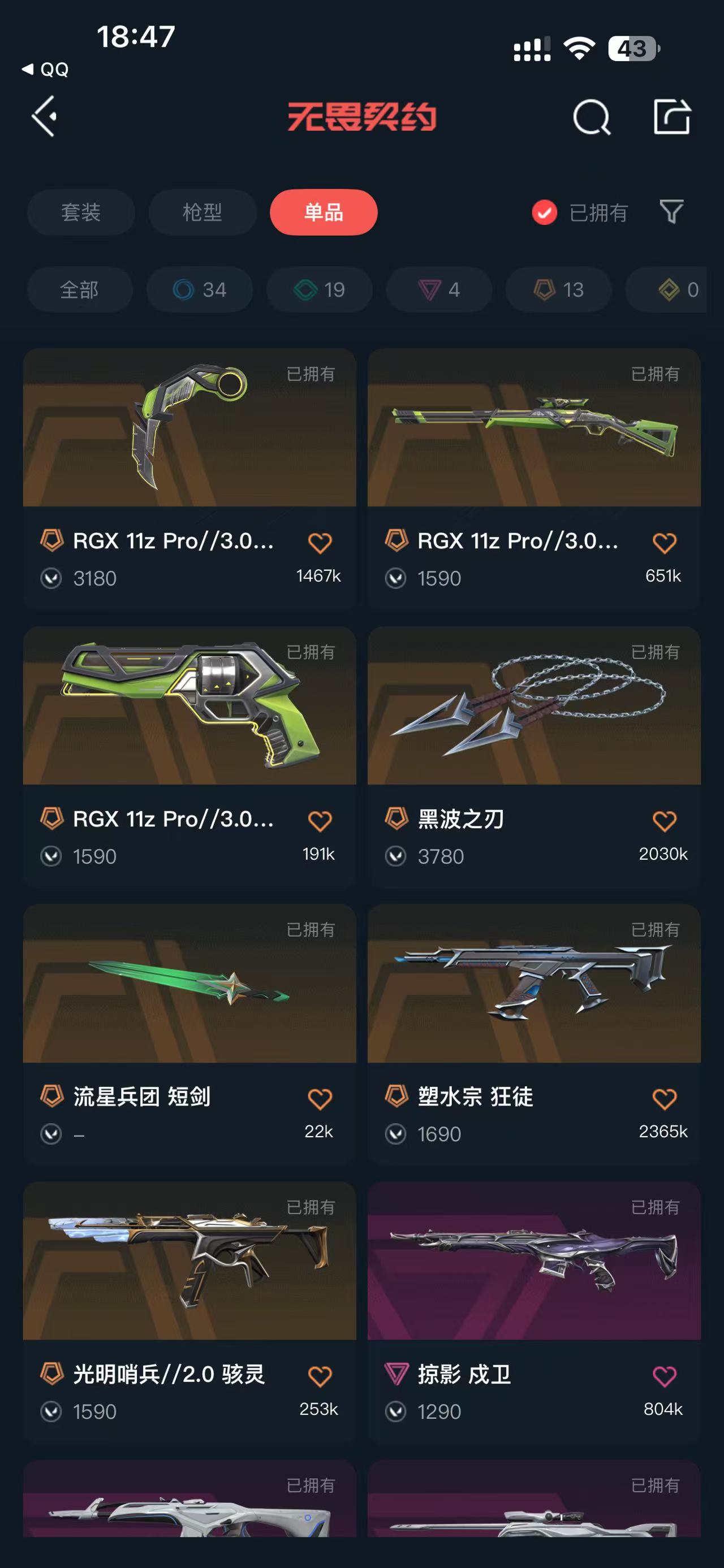
Task: Filter by the pink tier chip 4
Action: tap(439, 290)
